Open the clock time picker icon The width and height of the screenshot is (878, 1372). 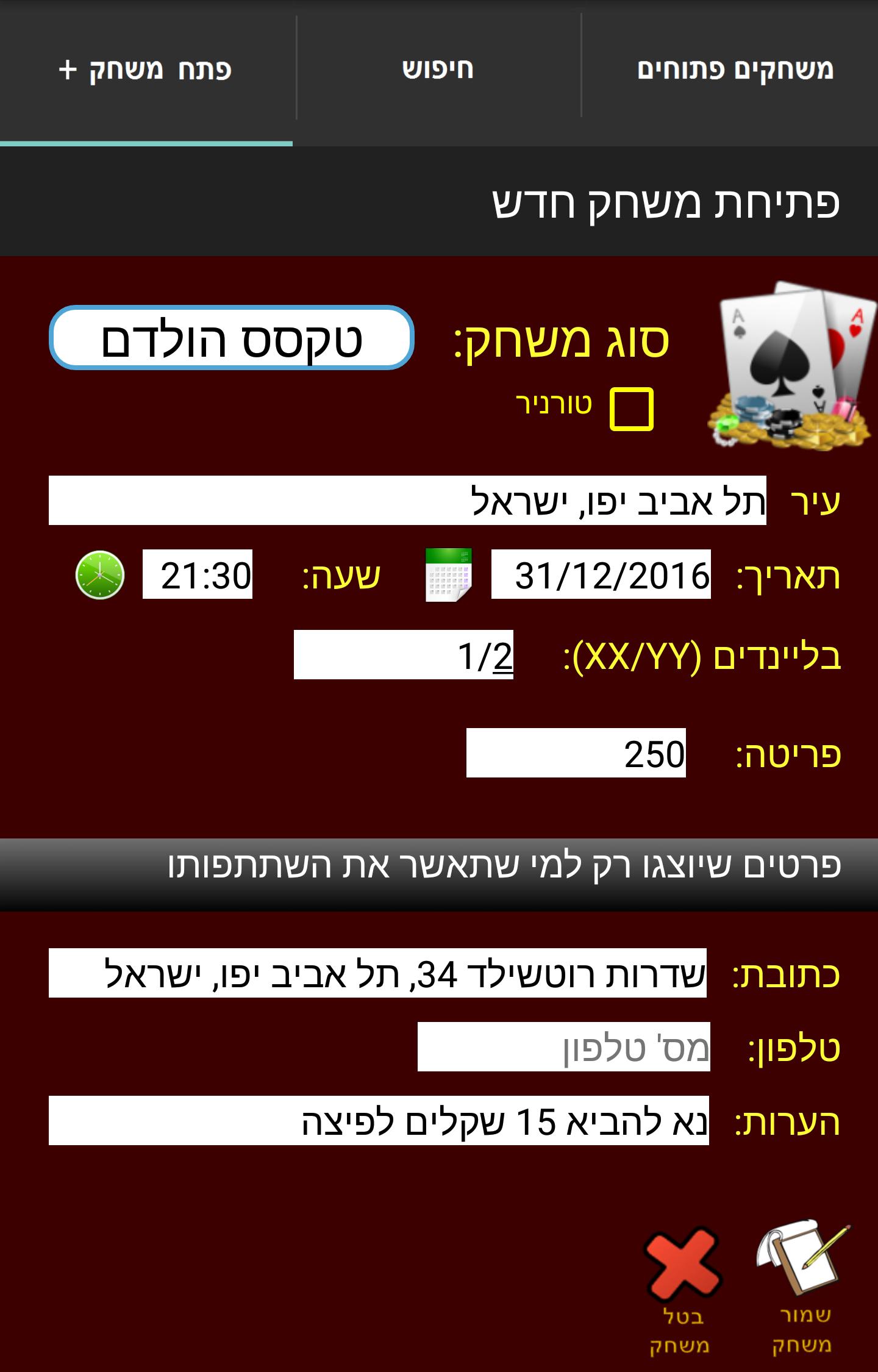[x=100, y=575]
